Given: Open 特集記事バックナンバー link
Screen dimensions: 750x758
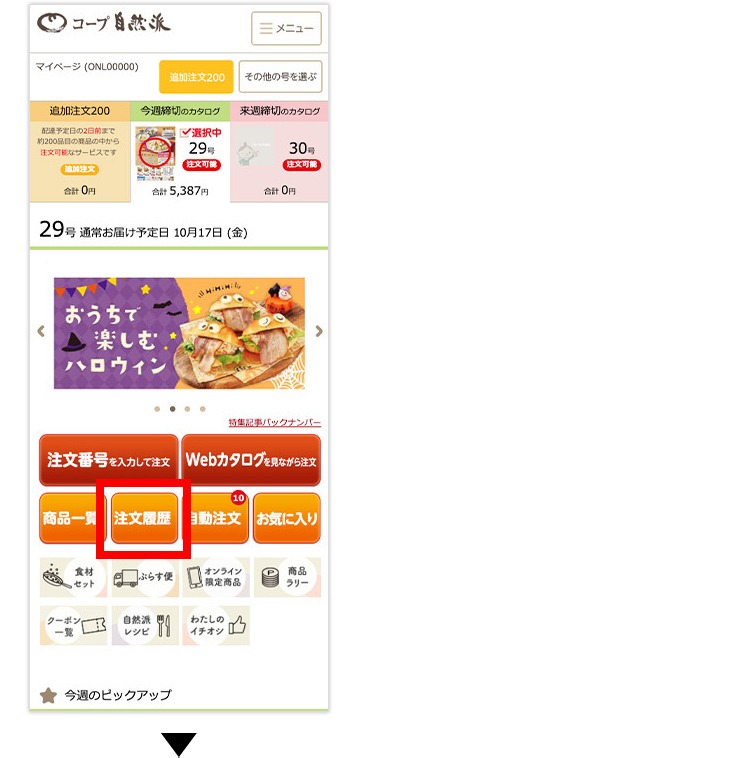Looking at the screenshot, I should 274,422.
